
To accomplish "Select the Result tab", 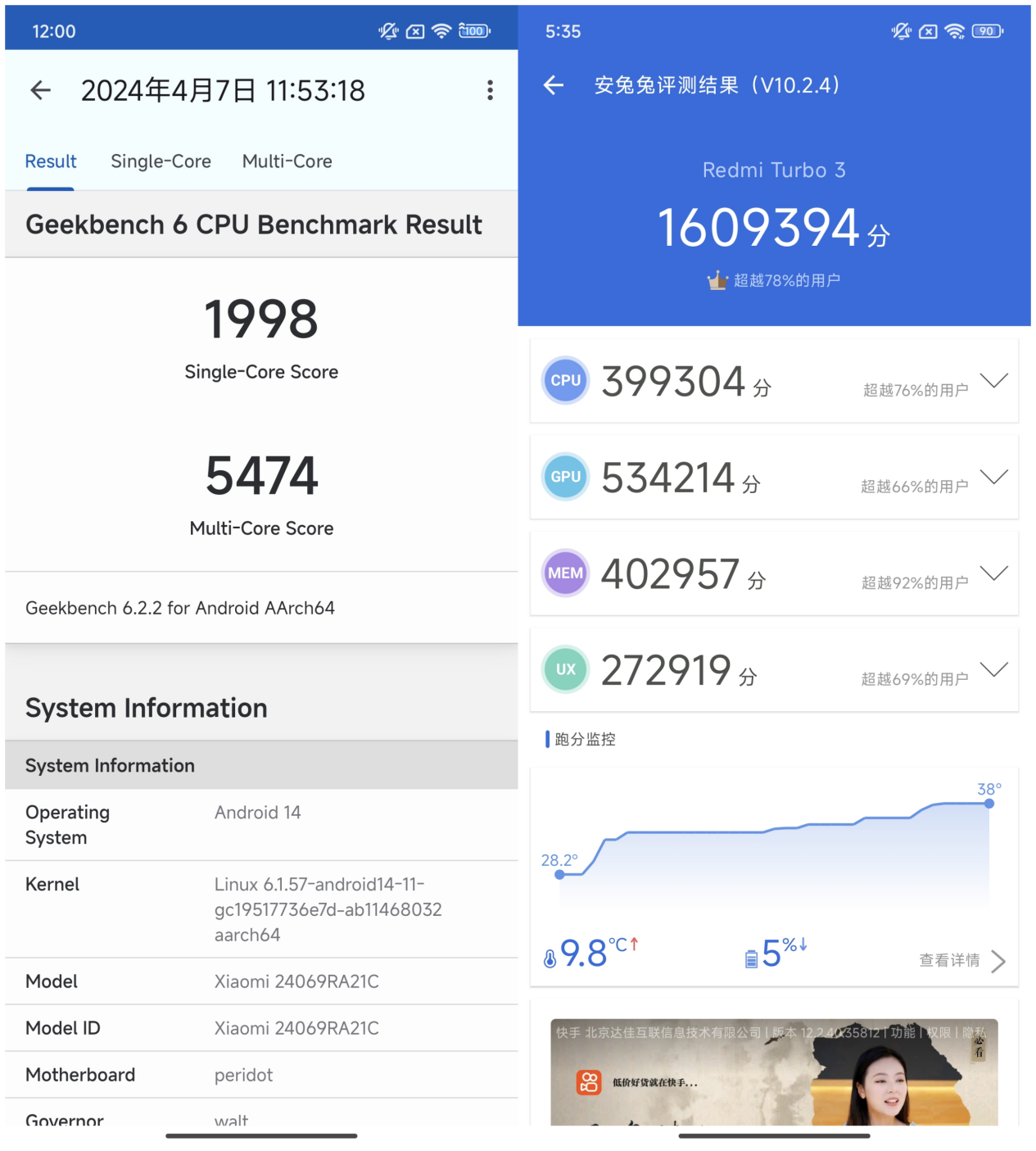I will [51, 161].
